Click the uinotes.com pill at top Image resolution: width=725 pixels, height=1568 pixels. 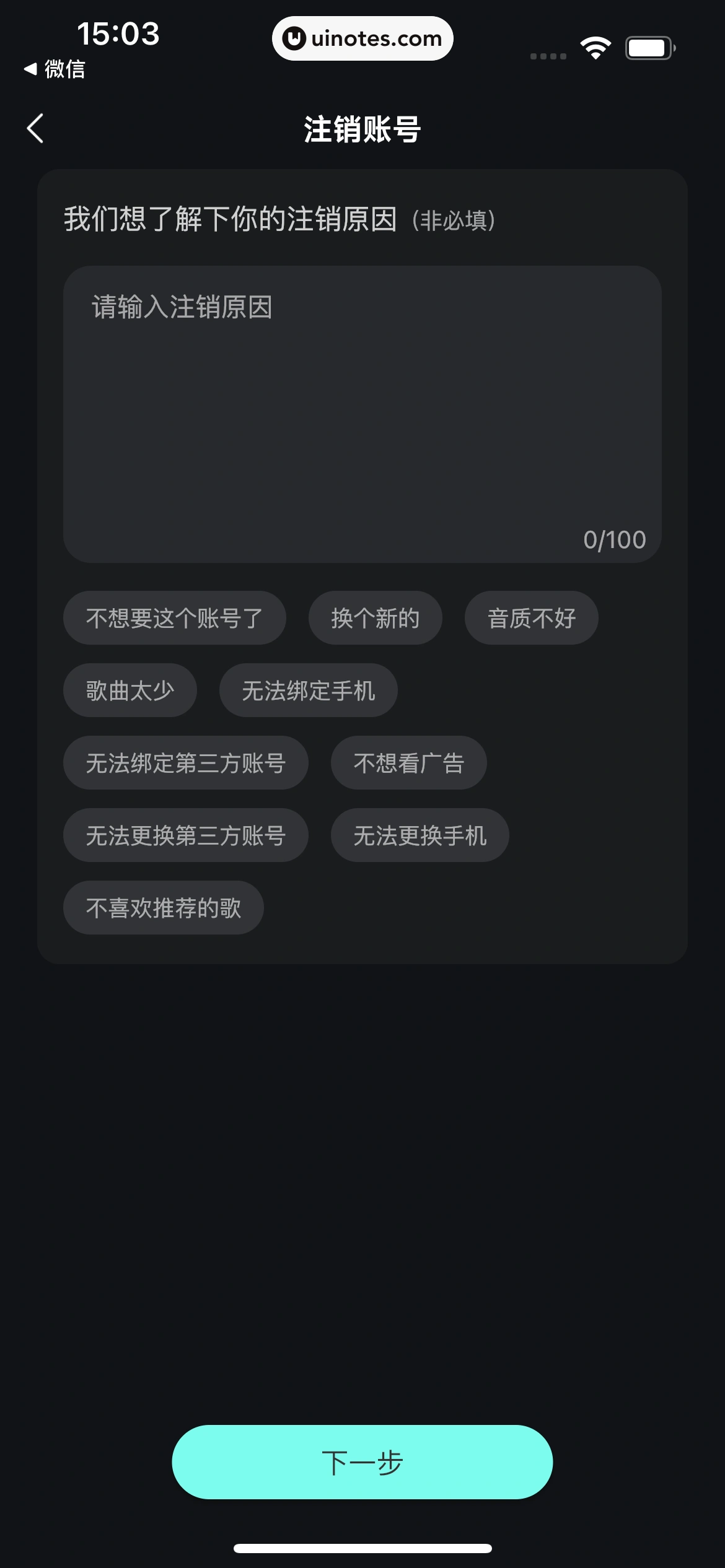pos(362,38)
